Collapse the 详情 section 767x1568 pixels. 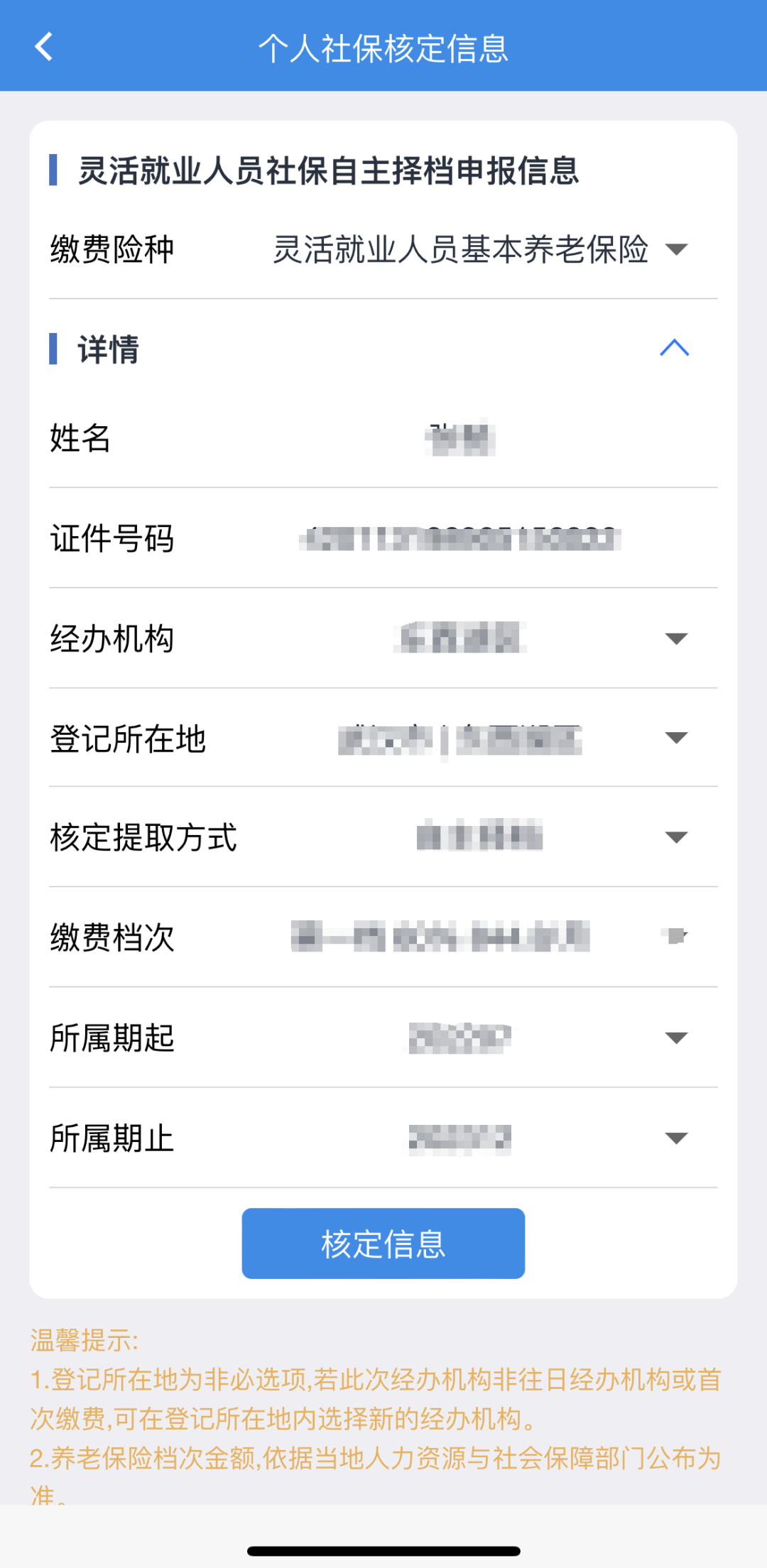tap(674, 348)
